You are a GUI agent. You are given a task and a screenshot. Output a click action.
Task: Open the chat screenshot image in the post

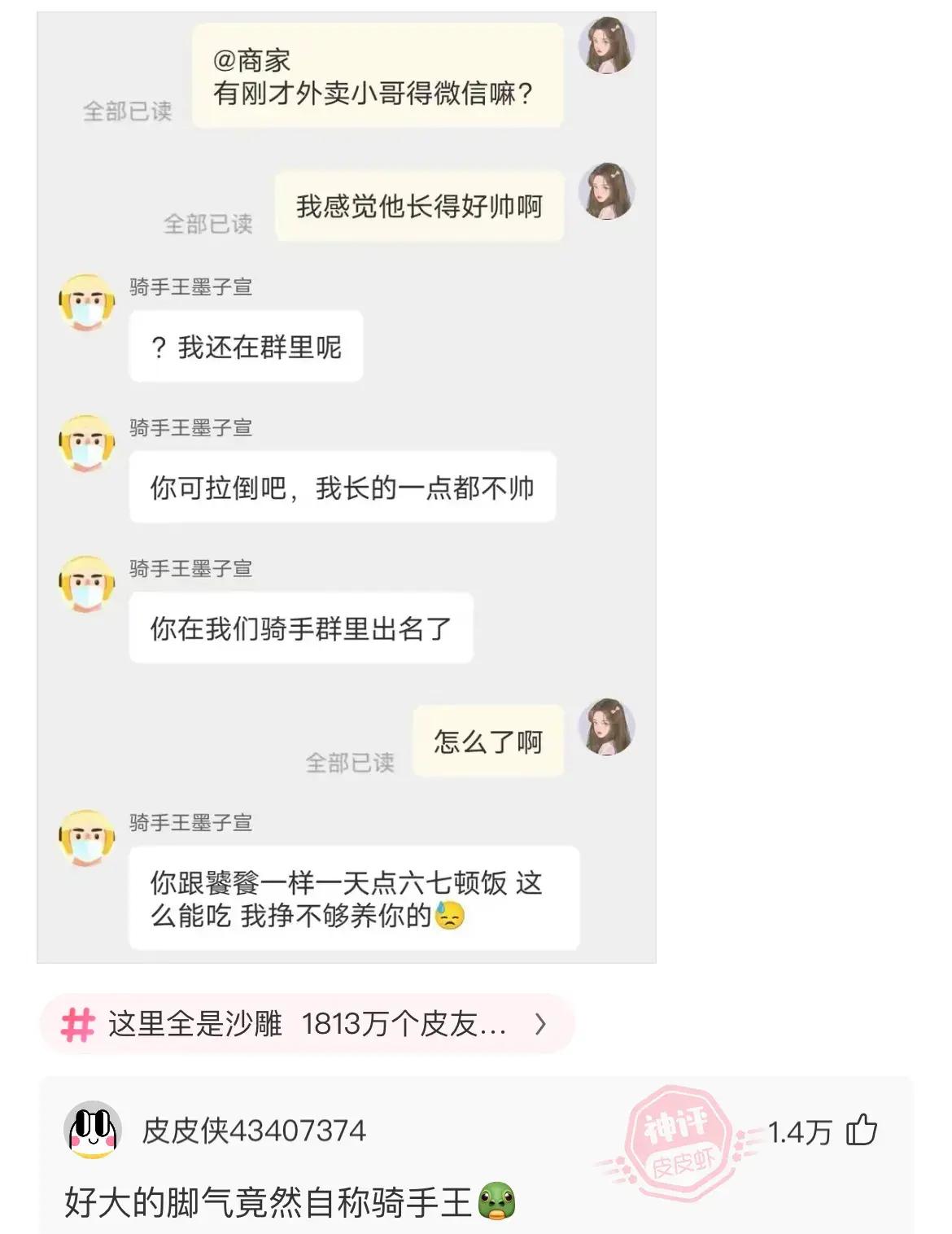tap(346, 488)
